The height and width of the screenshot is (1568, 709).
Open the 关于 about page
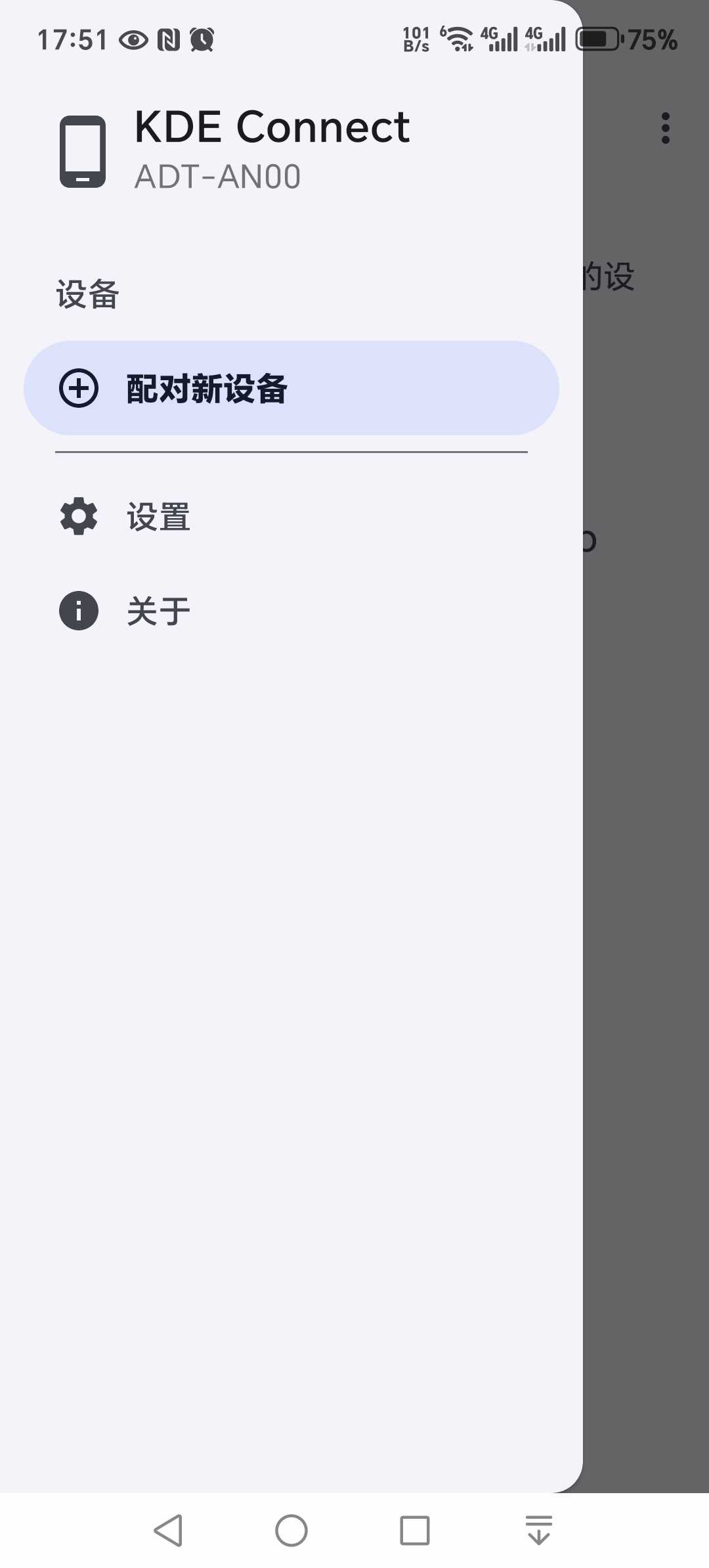[x=291, y=611]
